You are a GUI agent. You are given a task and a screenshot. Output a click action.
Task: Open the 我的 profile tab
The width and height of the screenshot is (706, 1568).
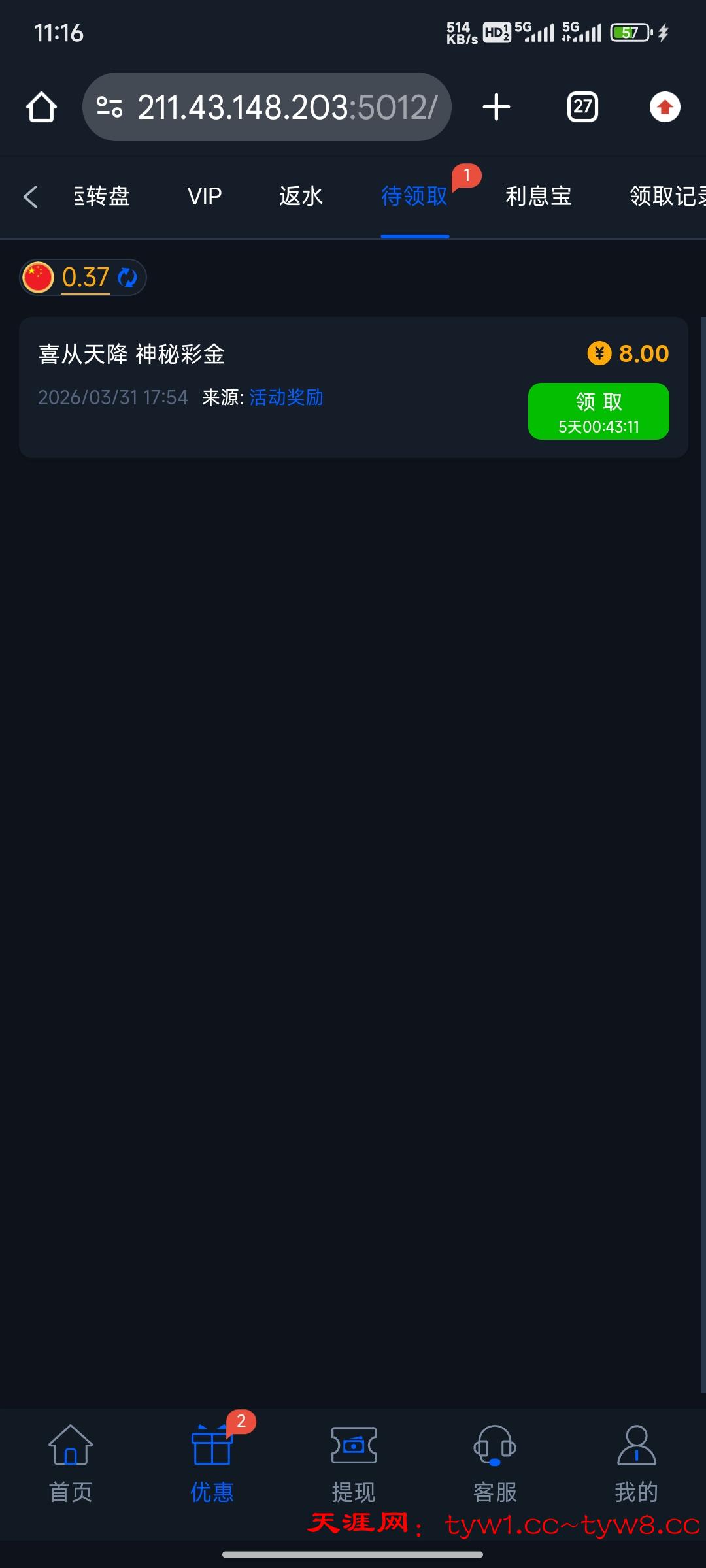[636, 1463]
